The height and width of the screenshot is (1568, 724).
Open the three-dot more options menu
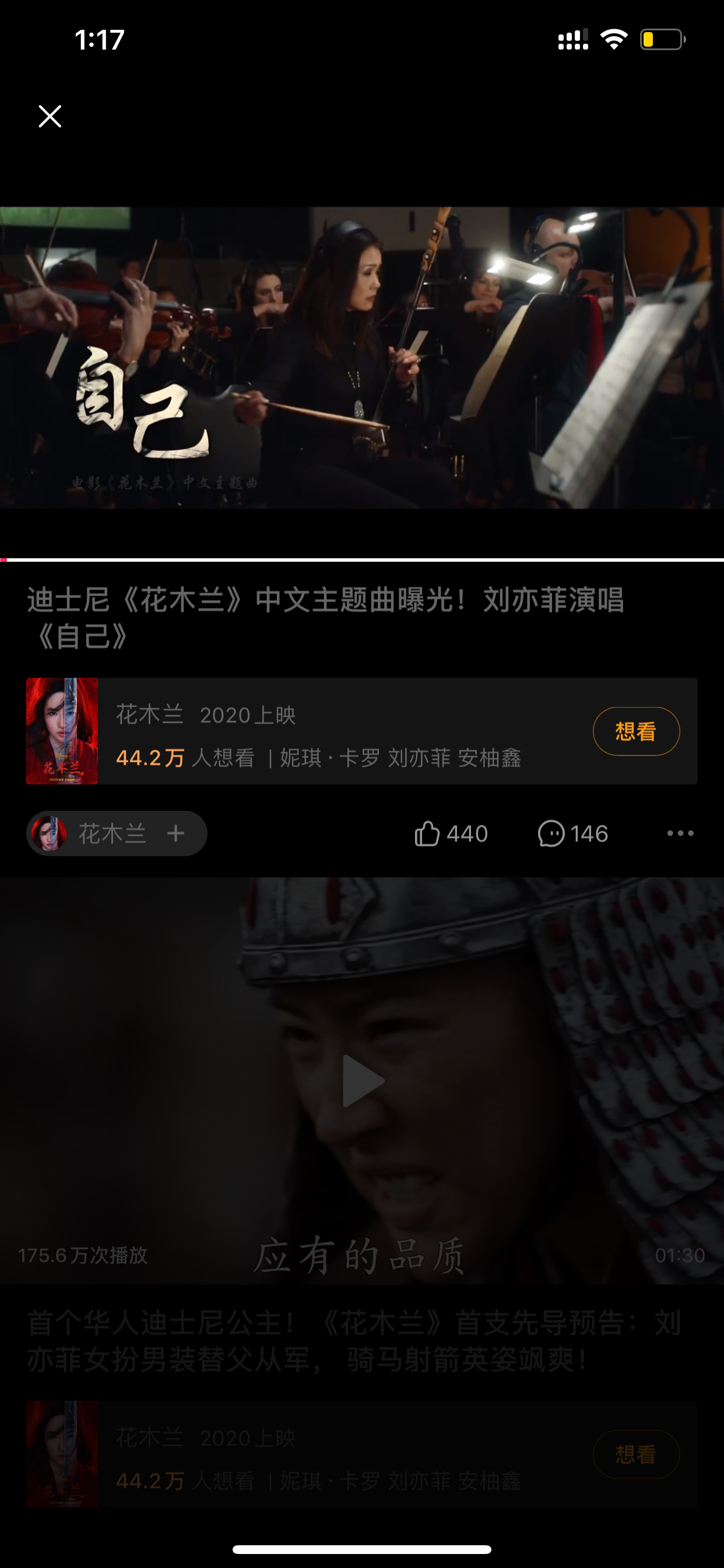click(x=680, y=834)
